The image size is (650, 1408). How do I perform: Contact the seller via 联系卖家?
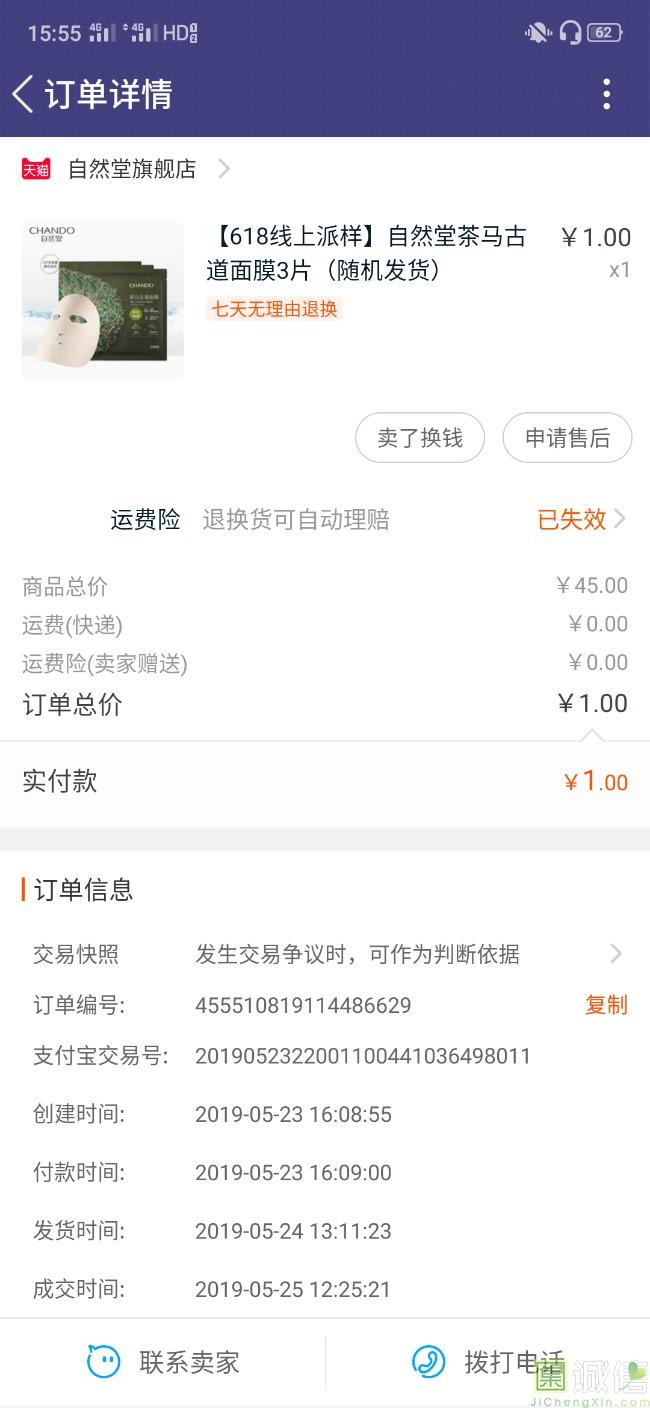(163, 1362)
